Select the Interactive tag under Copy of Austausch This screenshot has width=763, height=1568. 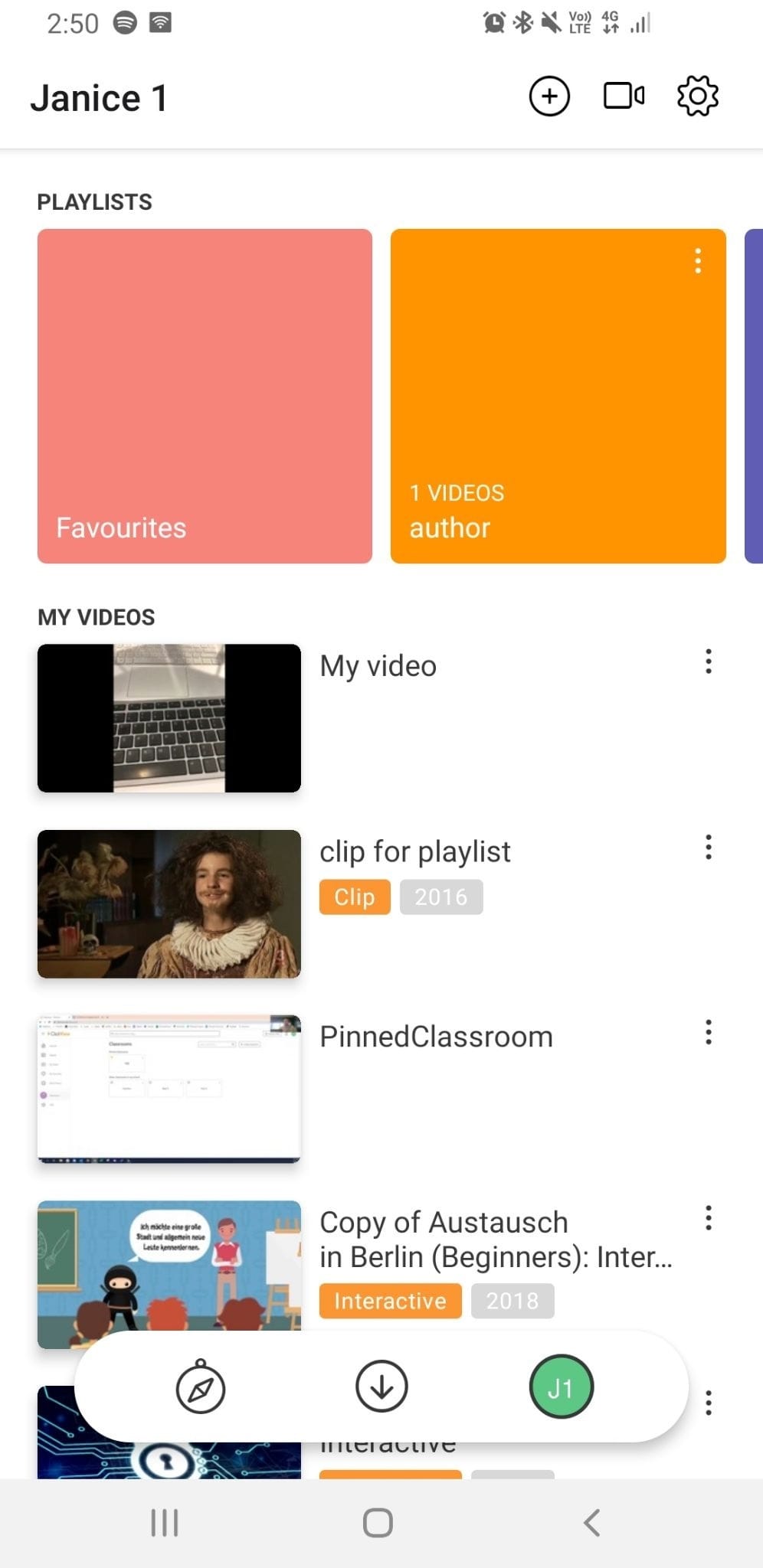coord(390,1300)
